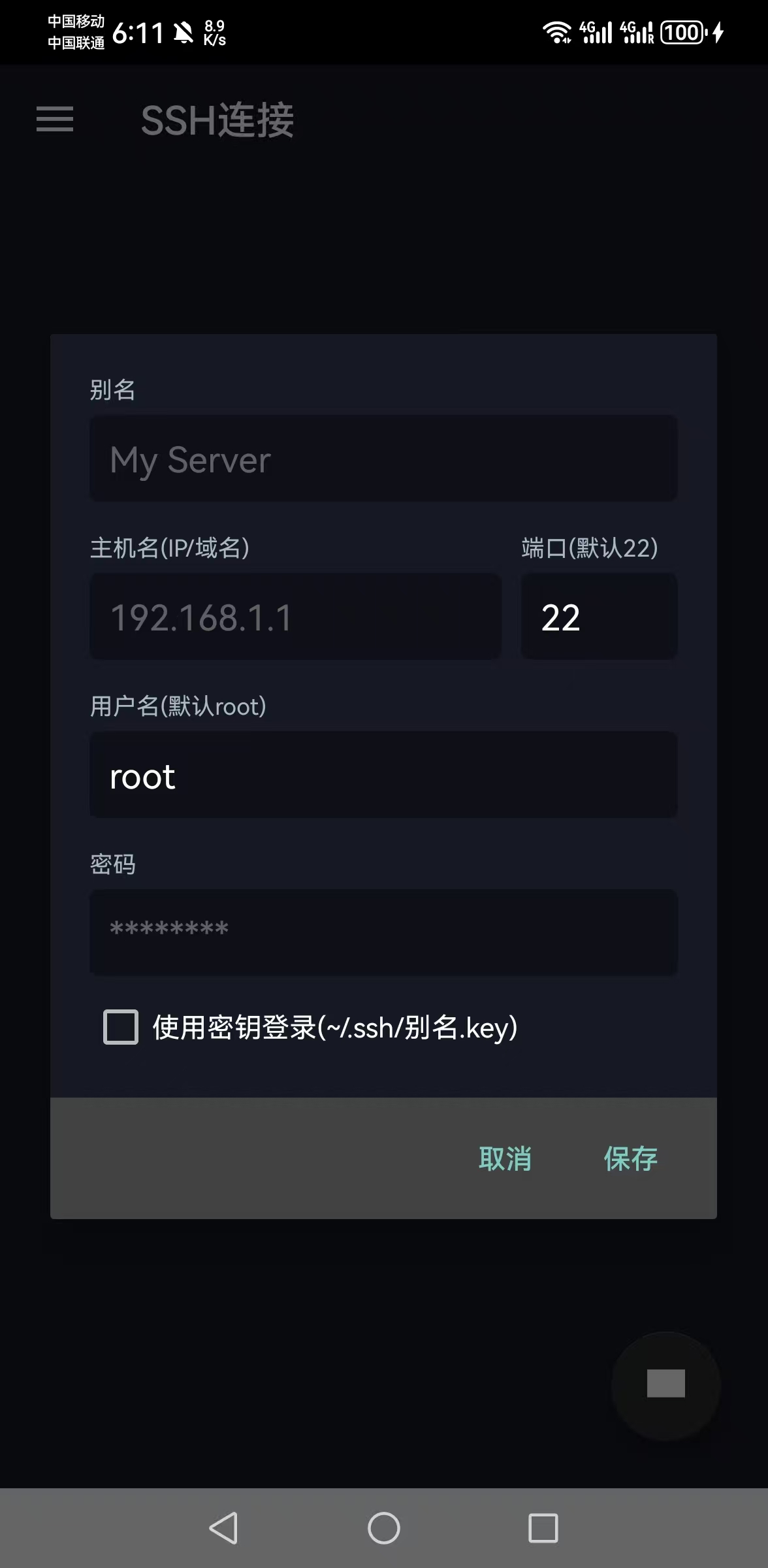Enter hostname in the 主机名 field
This screenshot has width=768, height=1568.
point(295,617)
